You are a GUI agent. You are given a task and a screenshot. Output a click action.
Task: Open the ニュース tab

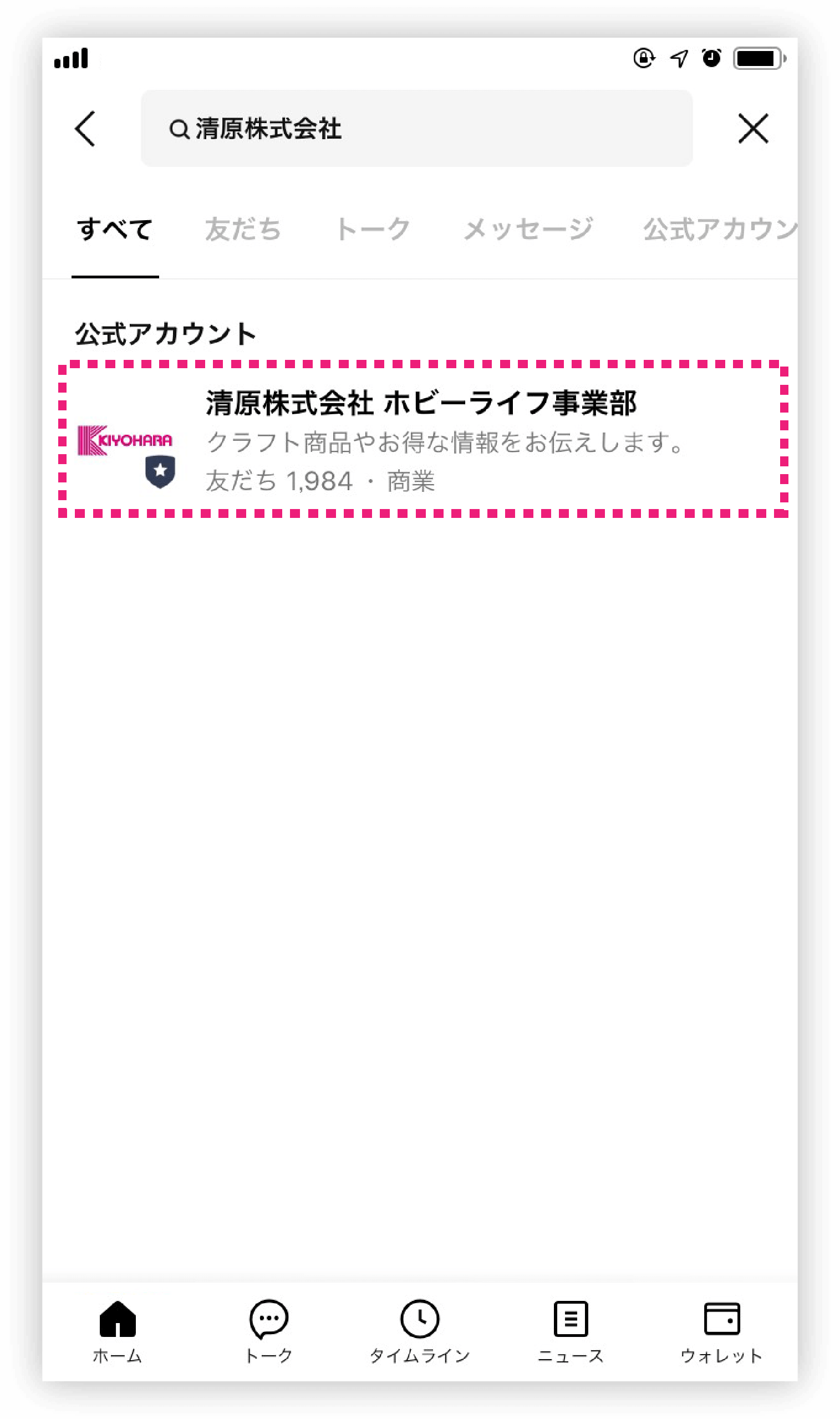571,1331
